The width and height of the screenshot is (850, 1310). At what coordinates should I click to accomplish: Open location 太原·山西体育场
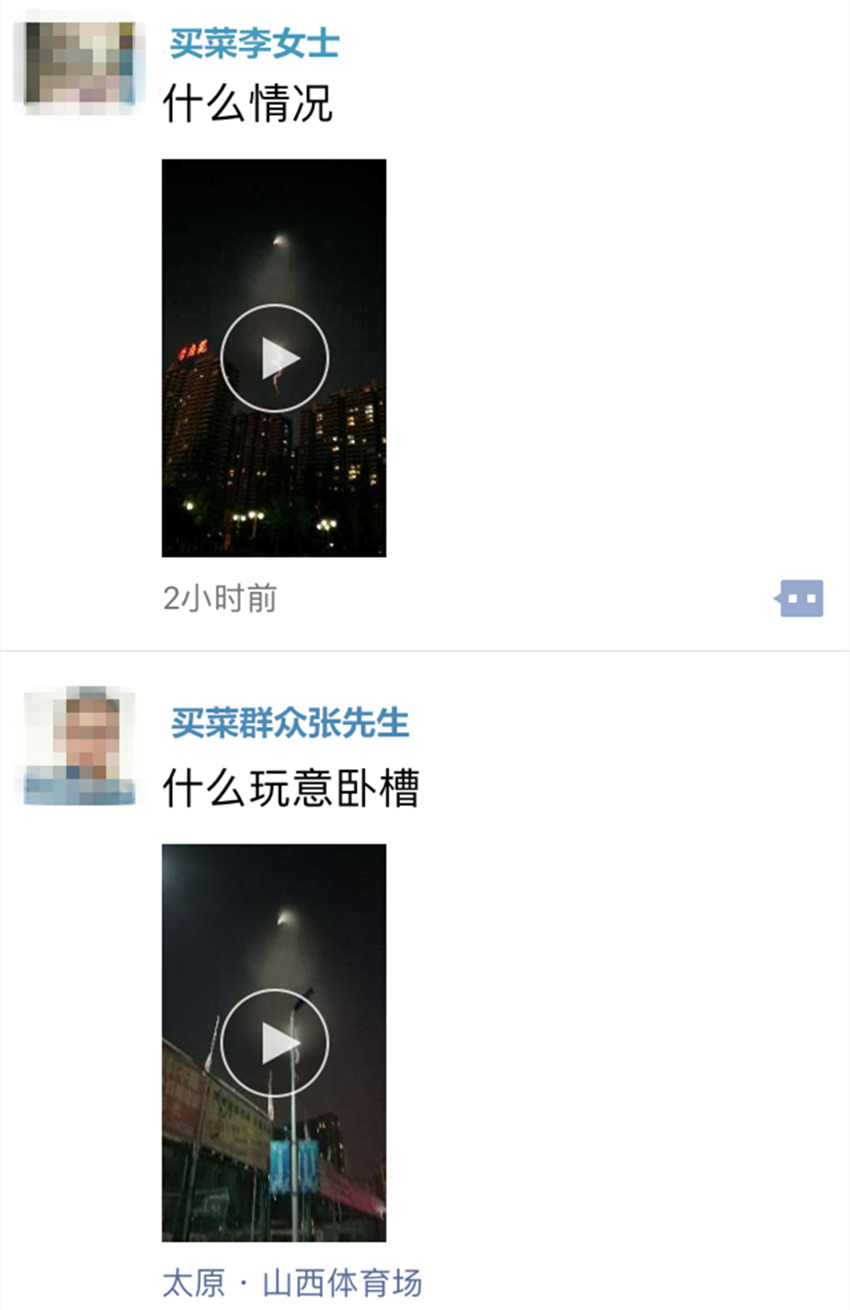[x=292, y=1282]
